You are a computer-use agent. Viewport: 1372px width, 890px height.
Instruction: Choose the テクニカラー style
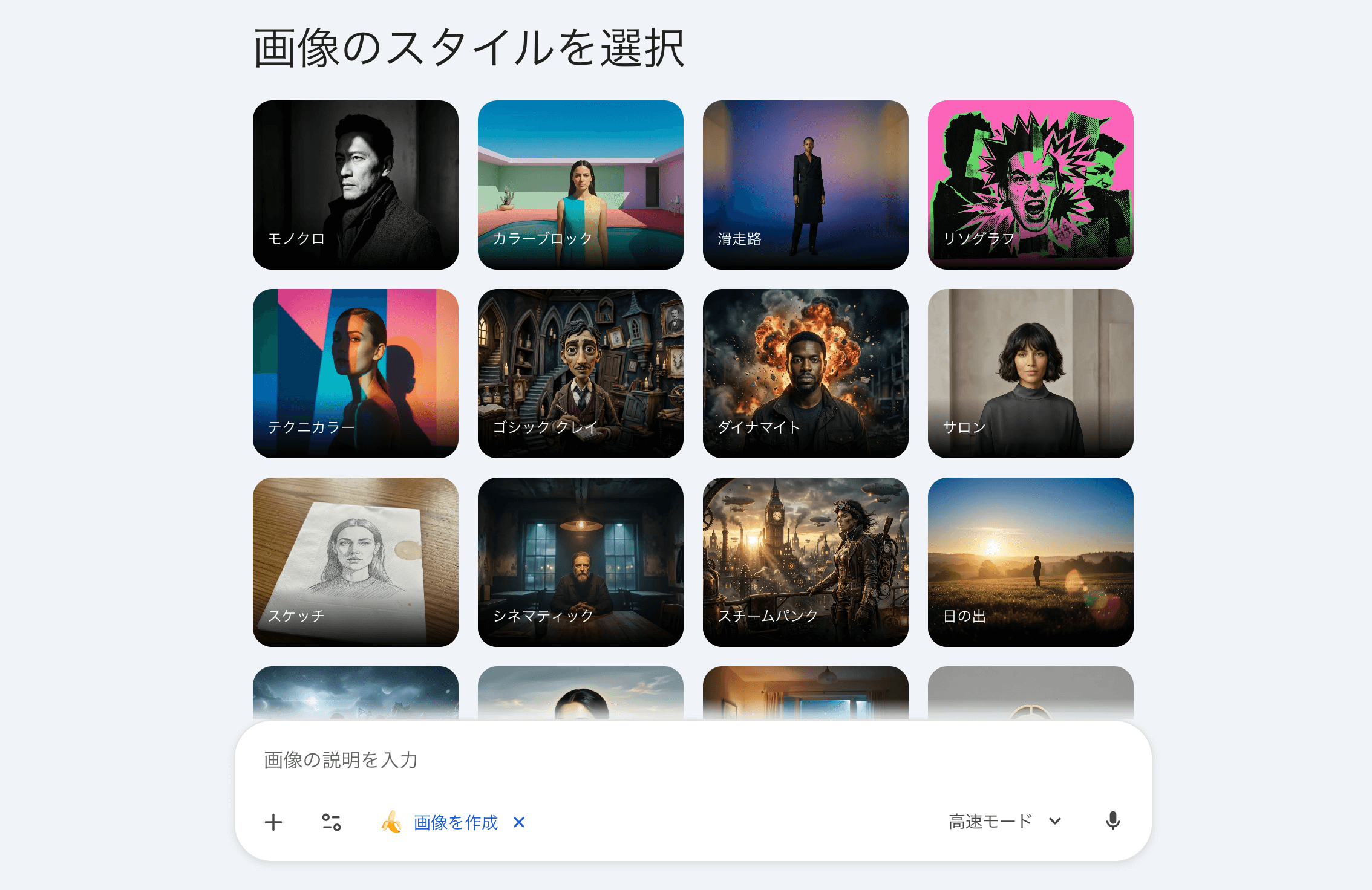point(355,373)
